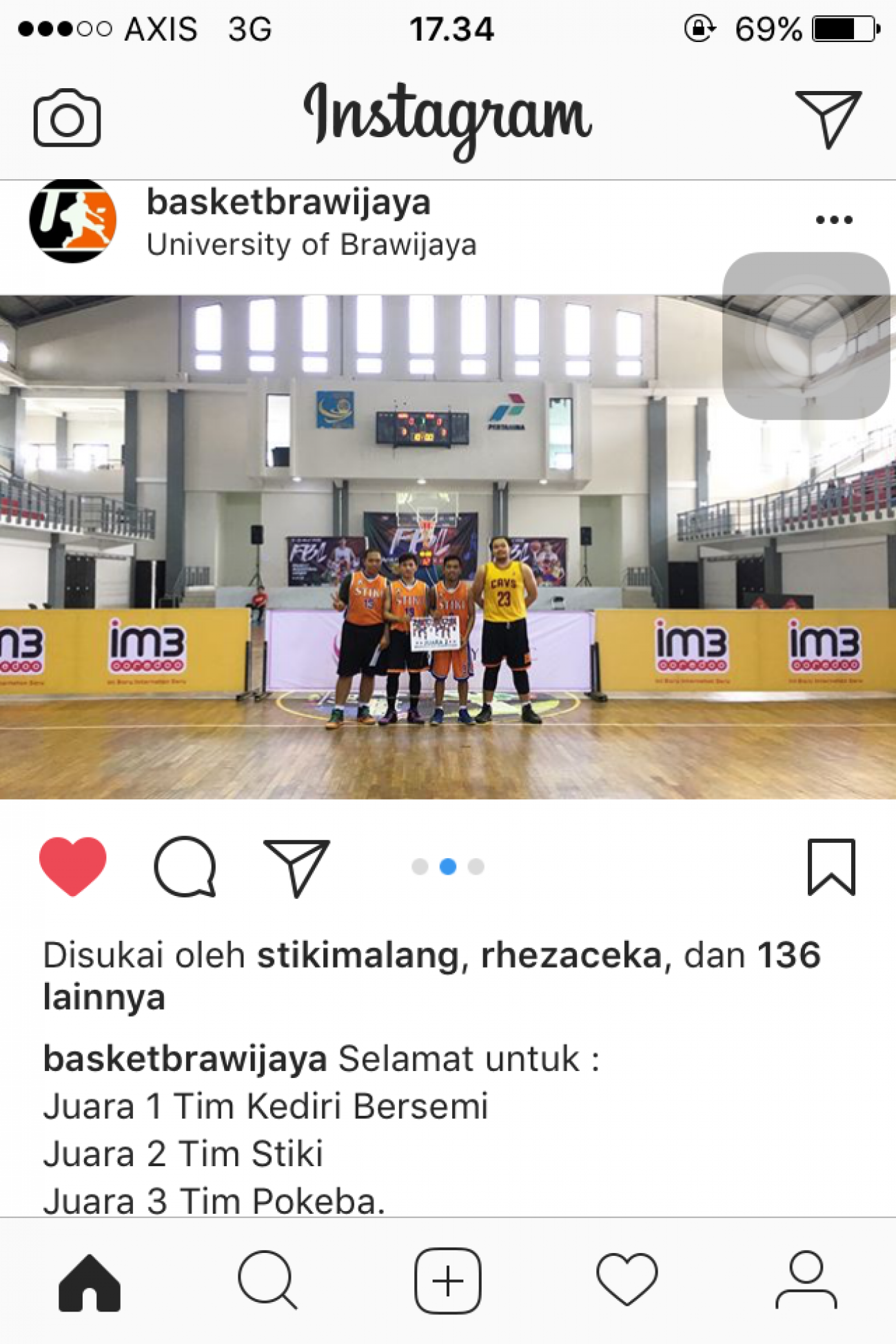Bookmark the basketbrawijaya post
The image size is (896, 1344).
tap(831, 867)
